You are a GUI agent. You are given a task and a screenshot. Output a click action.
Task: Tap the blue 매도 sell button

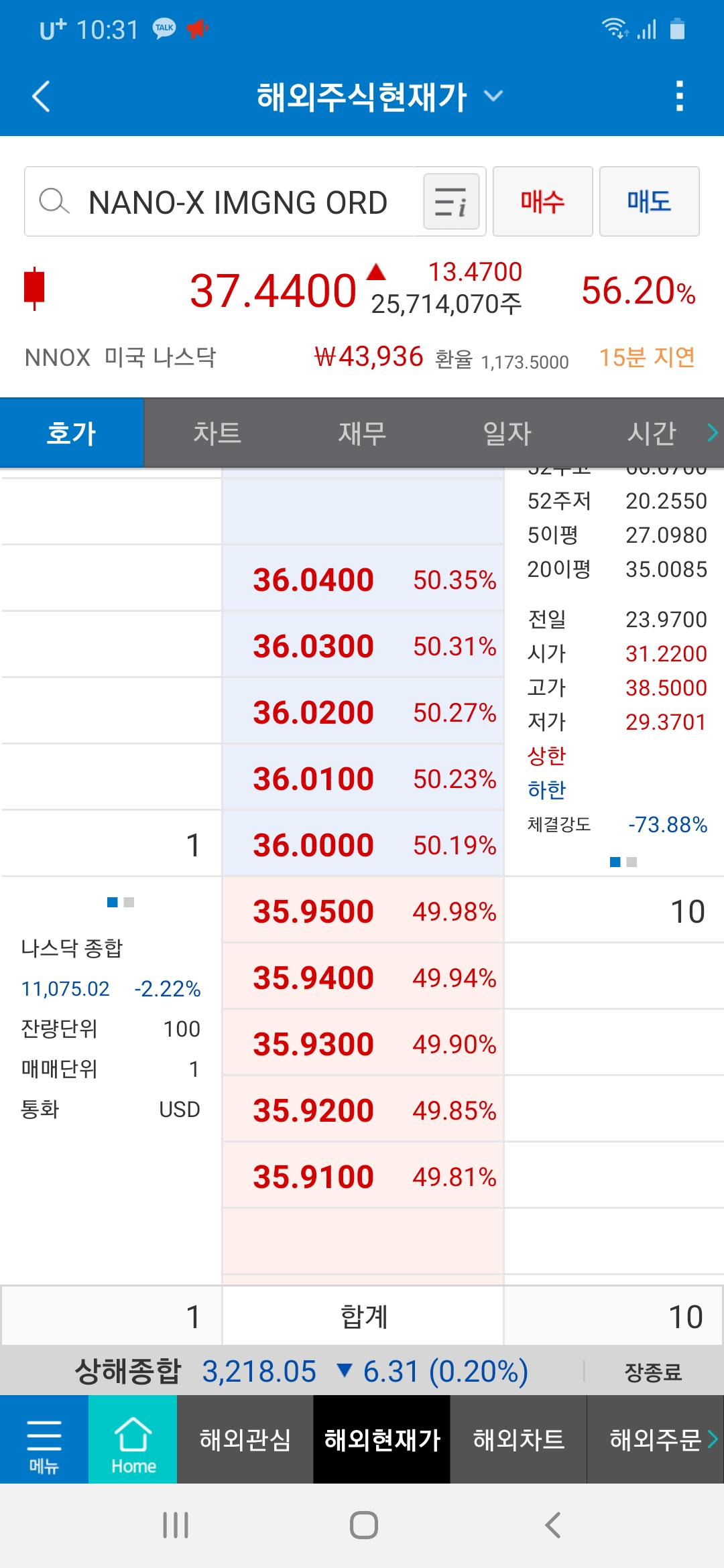point(649,202)
